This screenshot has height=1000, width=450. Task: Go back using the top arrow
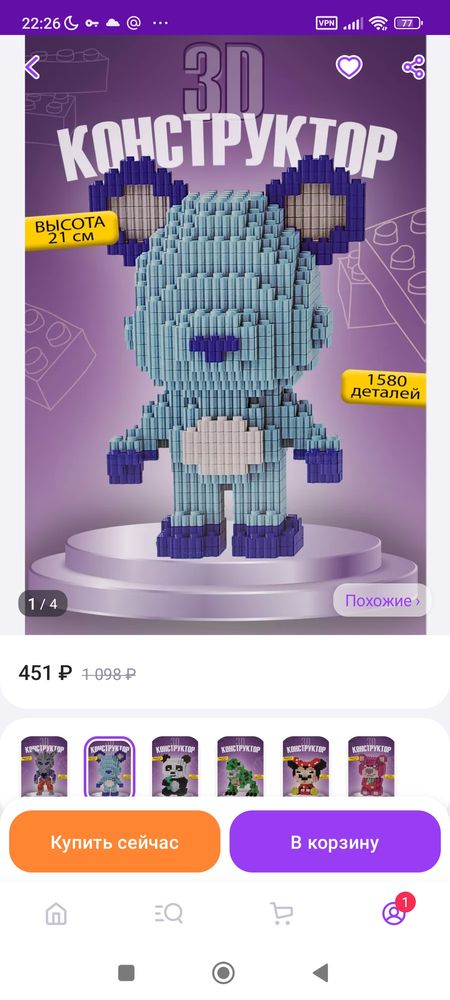(32, 67)
